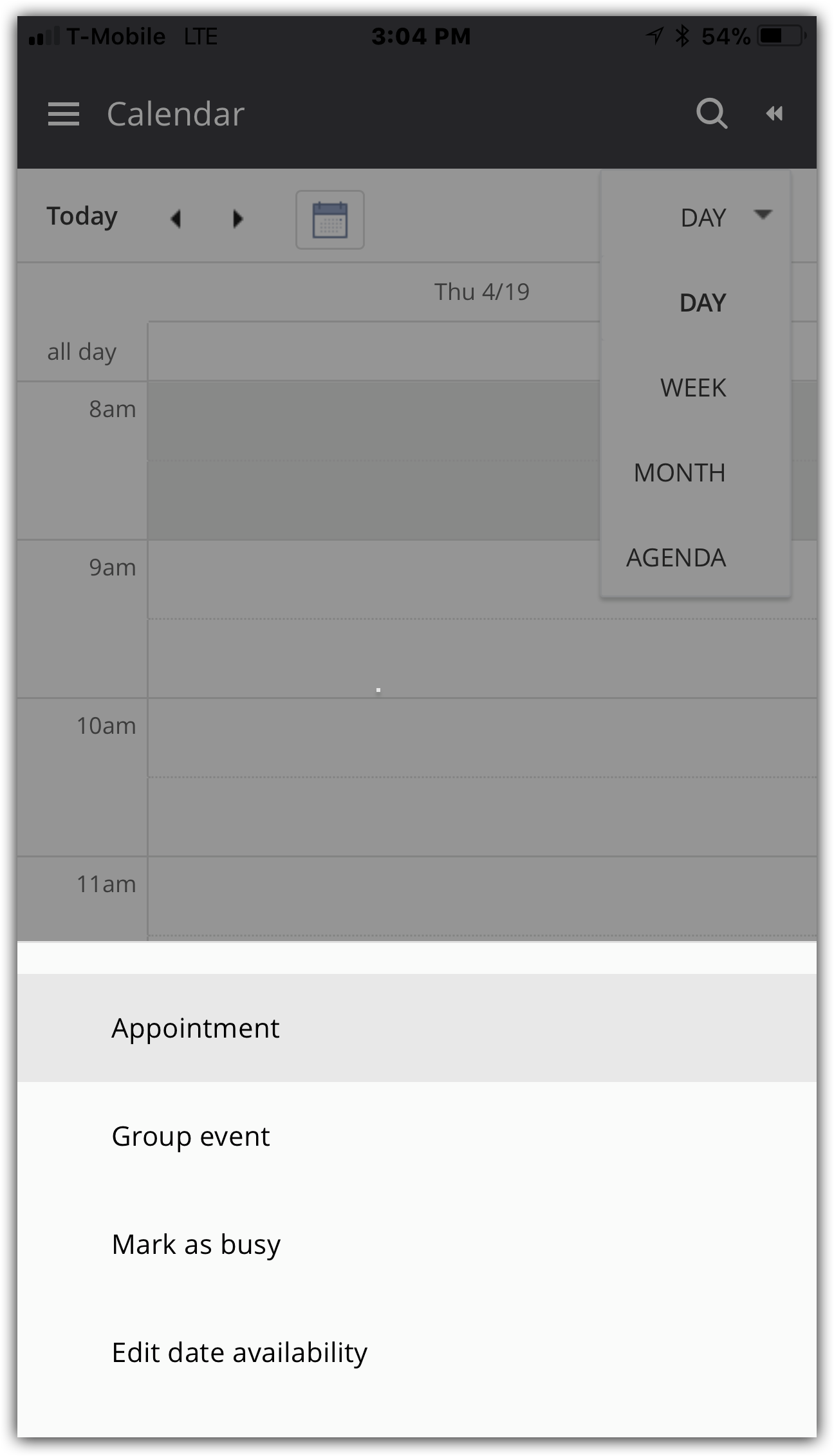Open the calendar search
This screenshot has height=1456, width=834.
[712, 114]
